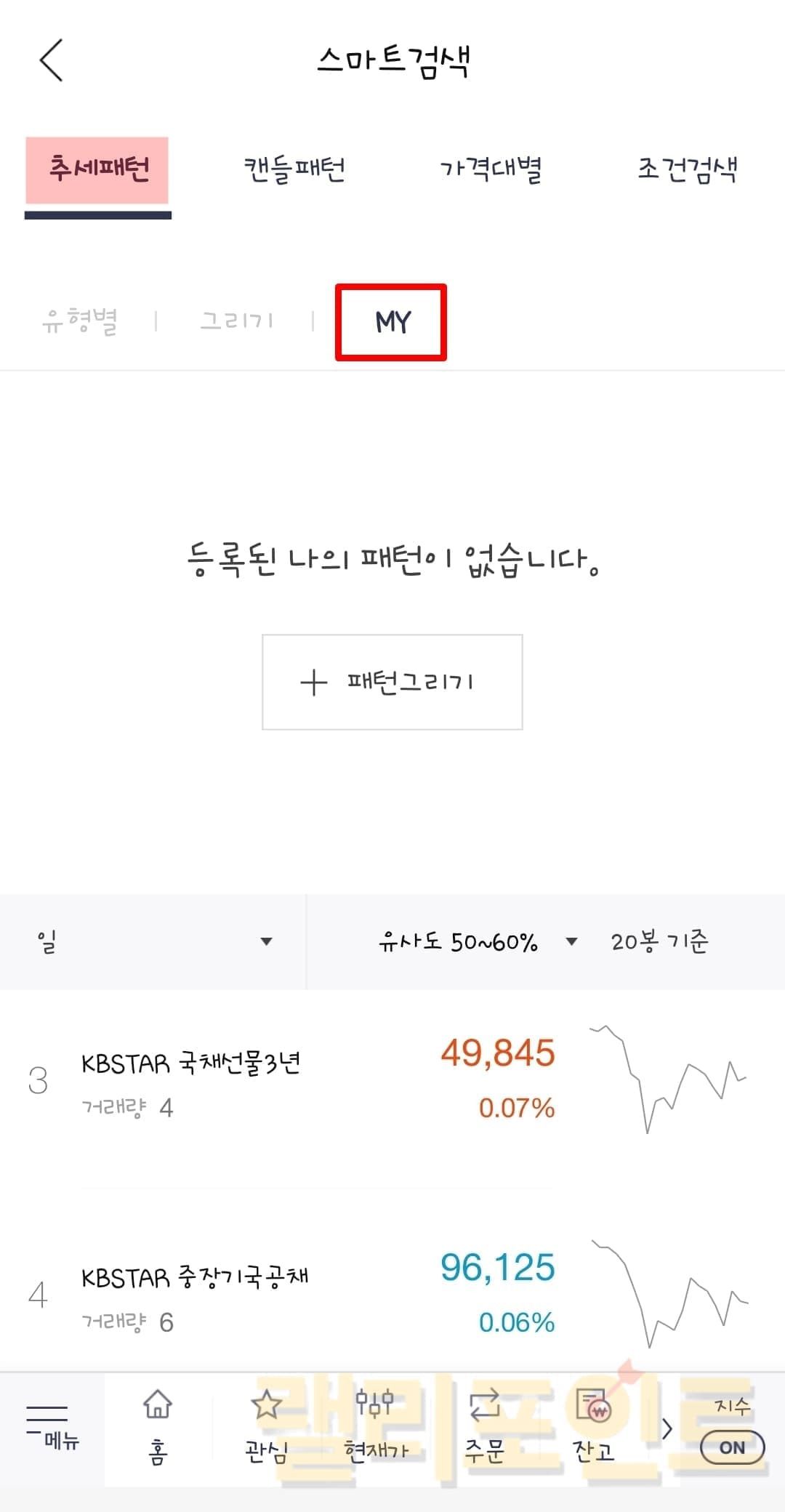This screenshot has width=785, height=1512.
Task: Expand the 일 period dropdown
Action: click(153, 941)
